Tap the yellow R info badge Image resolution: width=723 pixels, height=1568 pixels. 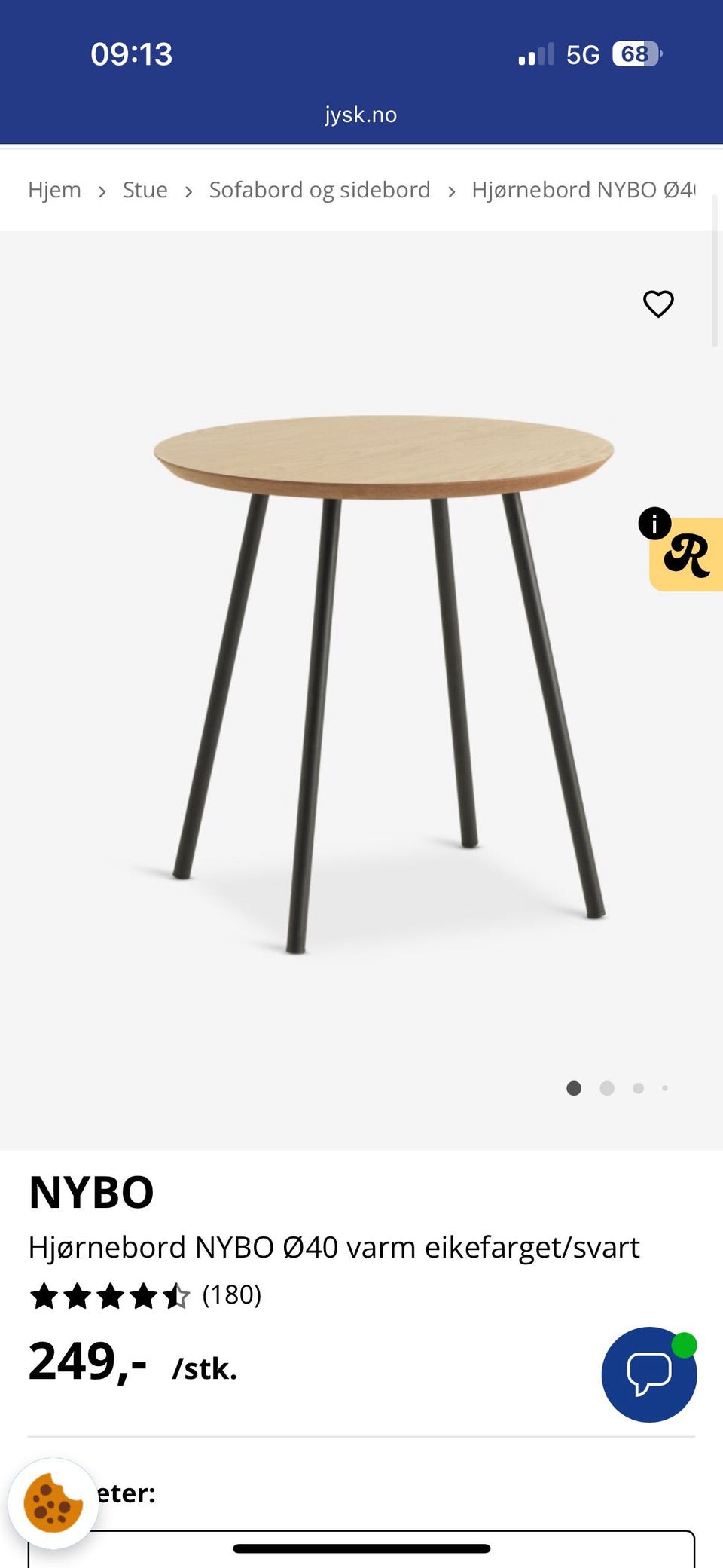coord(686,555)
